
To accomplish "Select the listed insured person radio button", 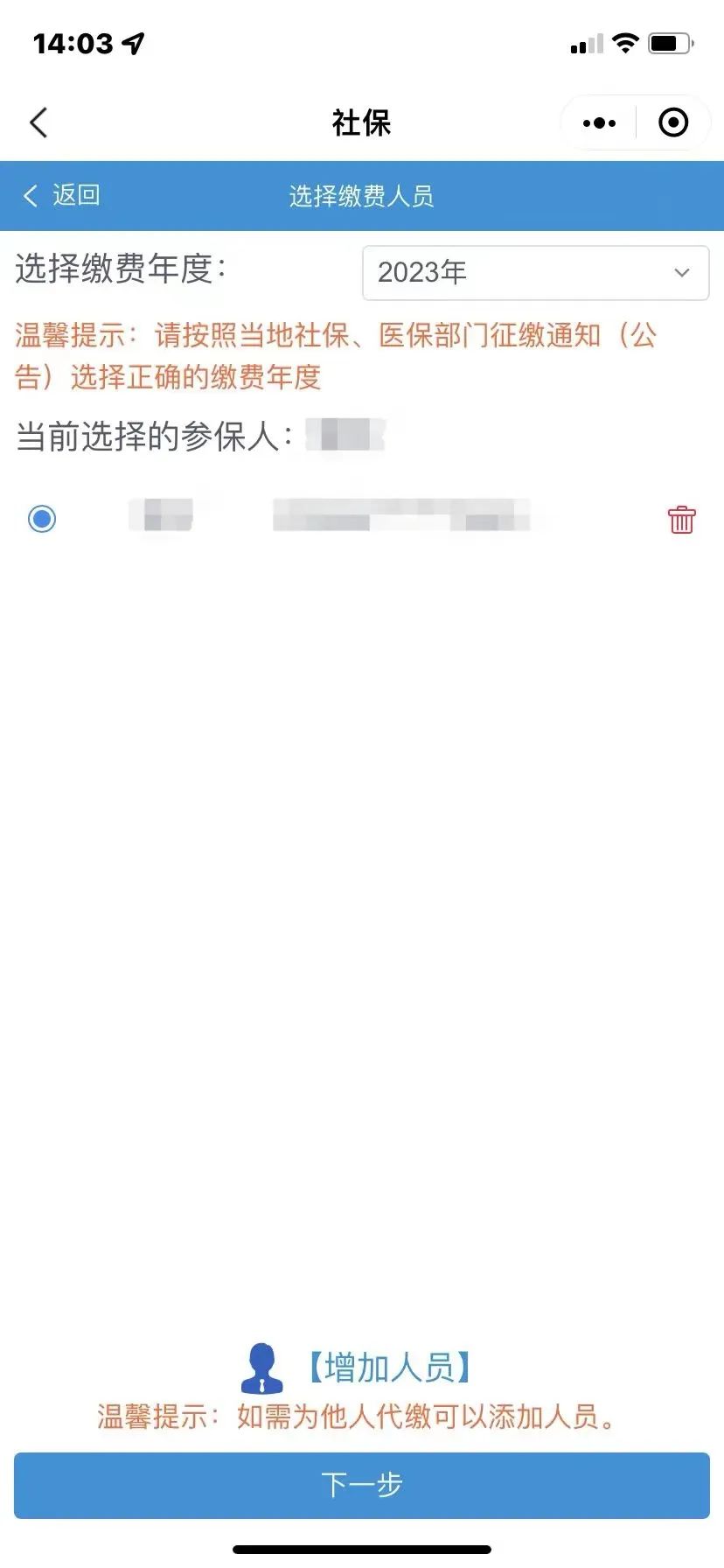I will tap(42, 519).
